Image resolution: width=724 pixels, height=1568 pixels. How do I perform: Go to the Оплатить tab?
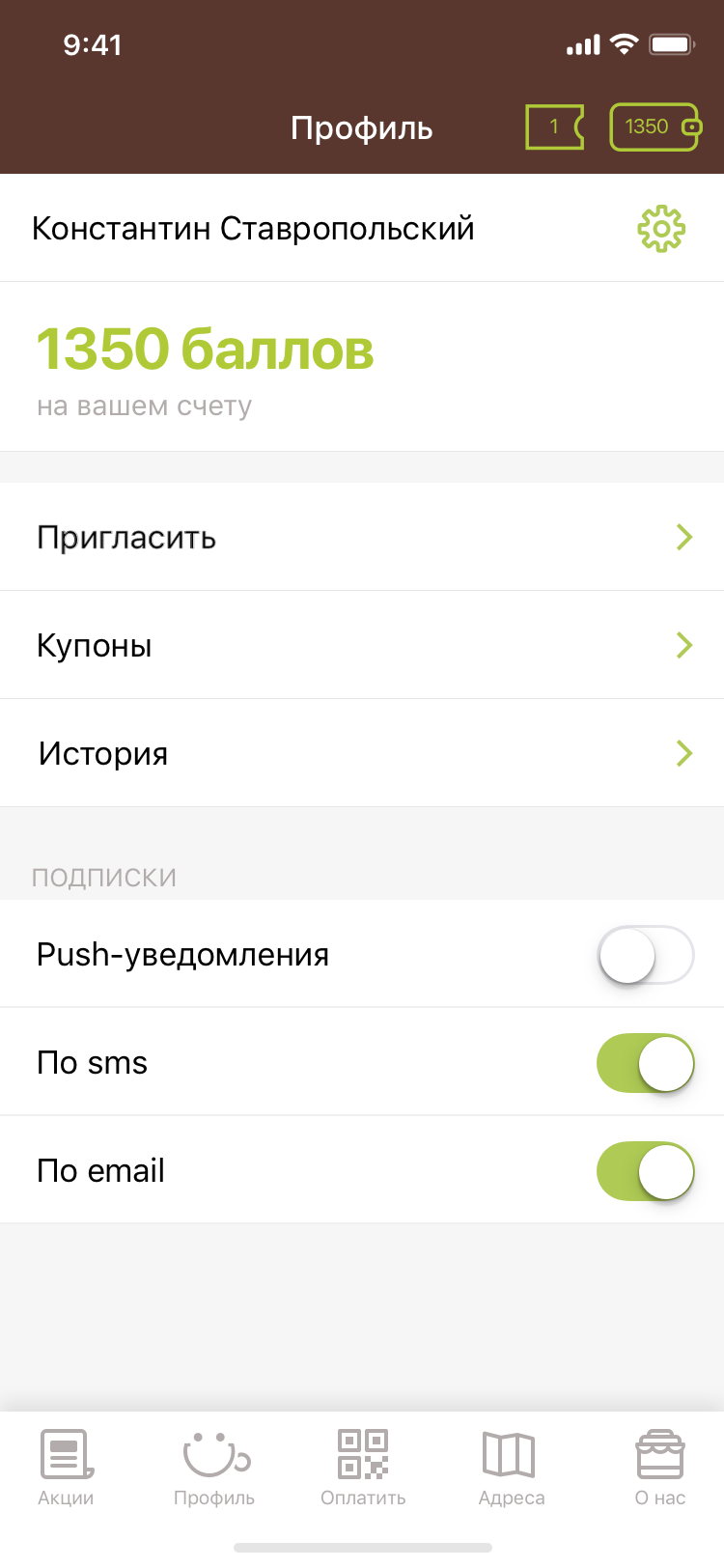[363, 1468]
